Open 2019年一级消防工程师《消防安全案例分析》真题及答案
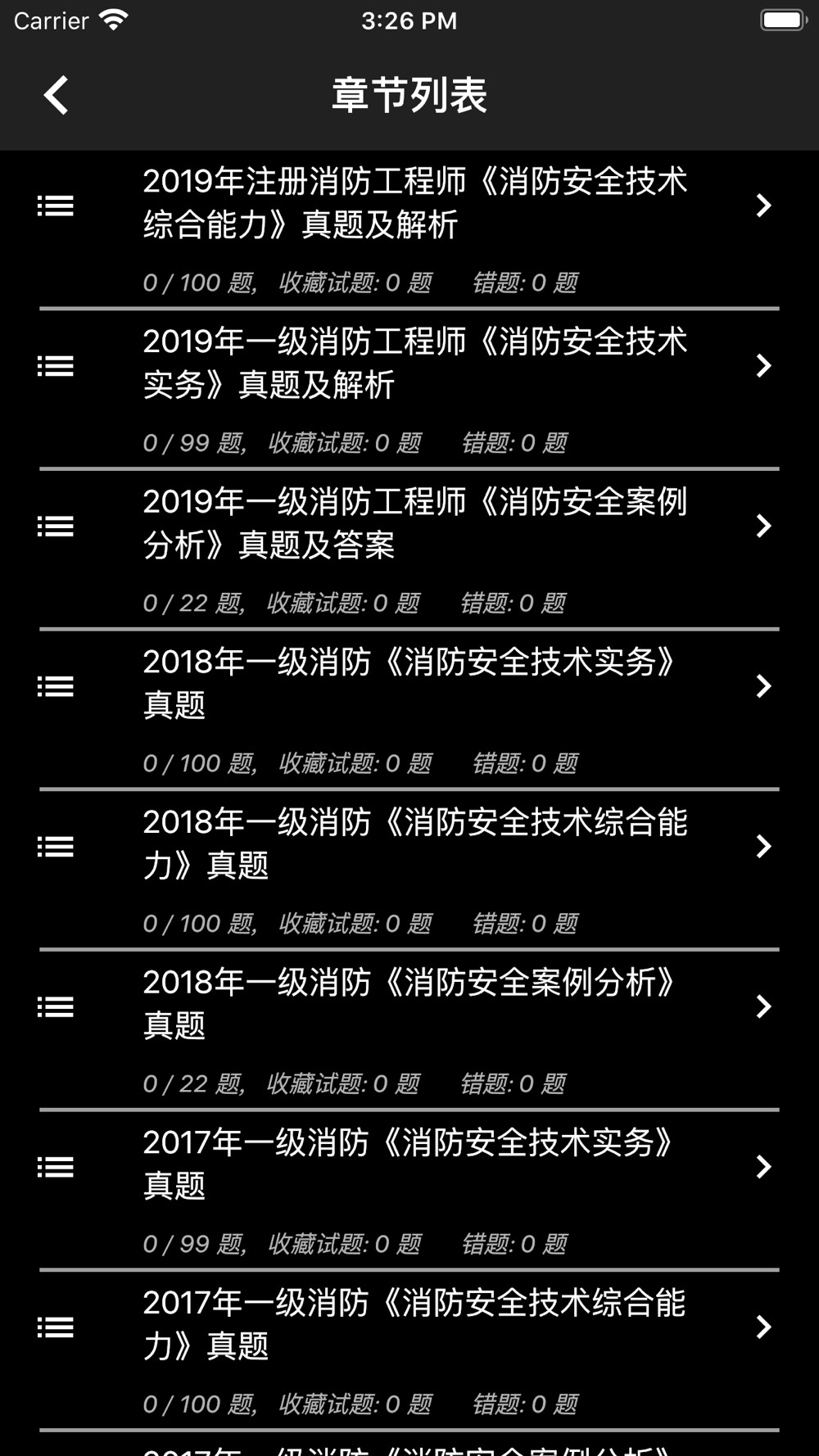819x1456 pixels. [x=409, y=549]
